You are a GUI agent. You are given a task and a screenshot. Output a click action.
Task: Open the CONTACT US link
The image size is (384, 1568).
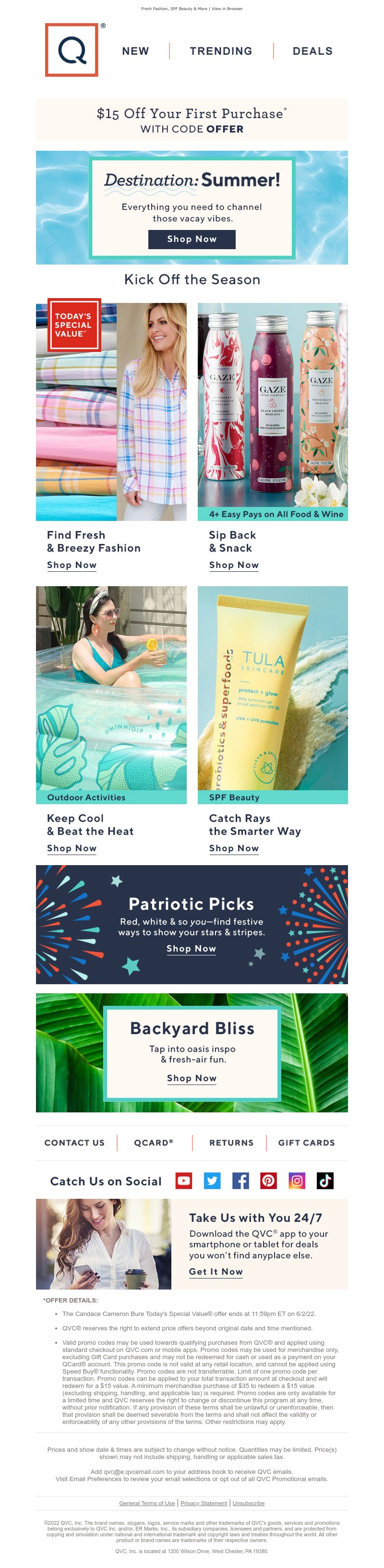(74, 1143)
